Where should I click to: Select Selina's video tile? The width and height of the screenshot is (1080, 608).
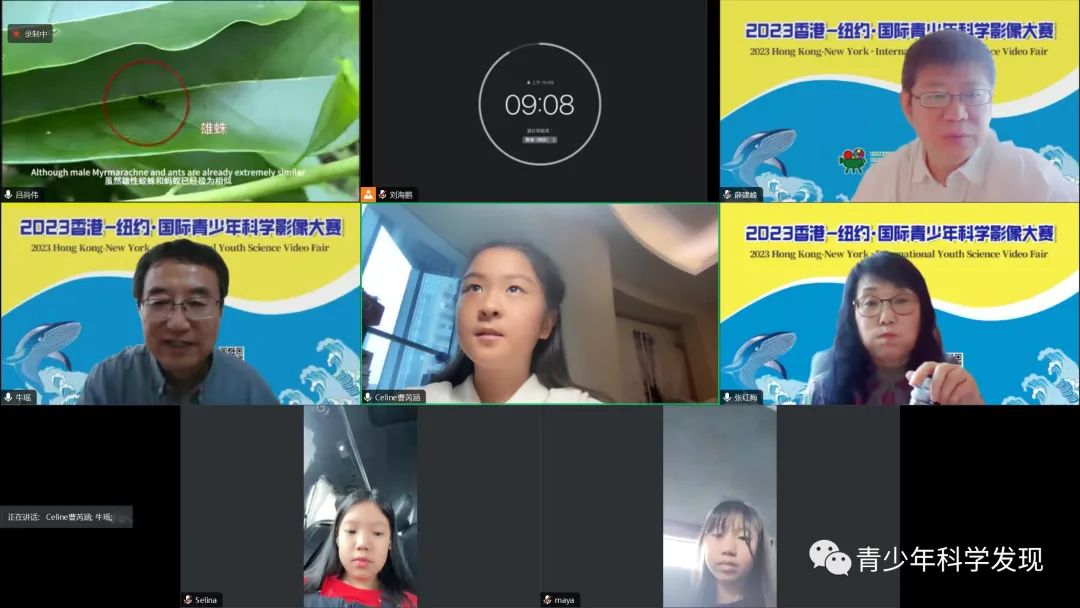tap(360, 506)
